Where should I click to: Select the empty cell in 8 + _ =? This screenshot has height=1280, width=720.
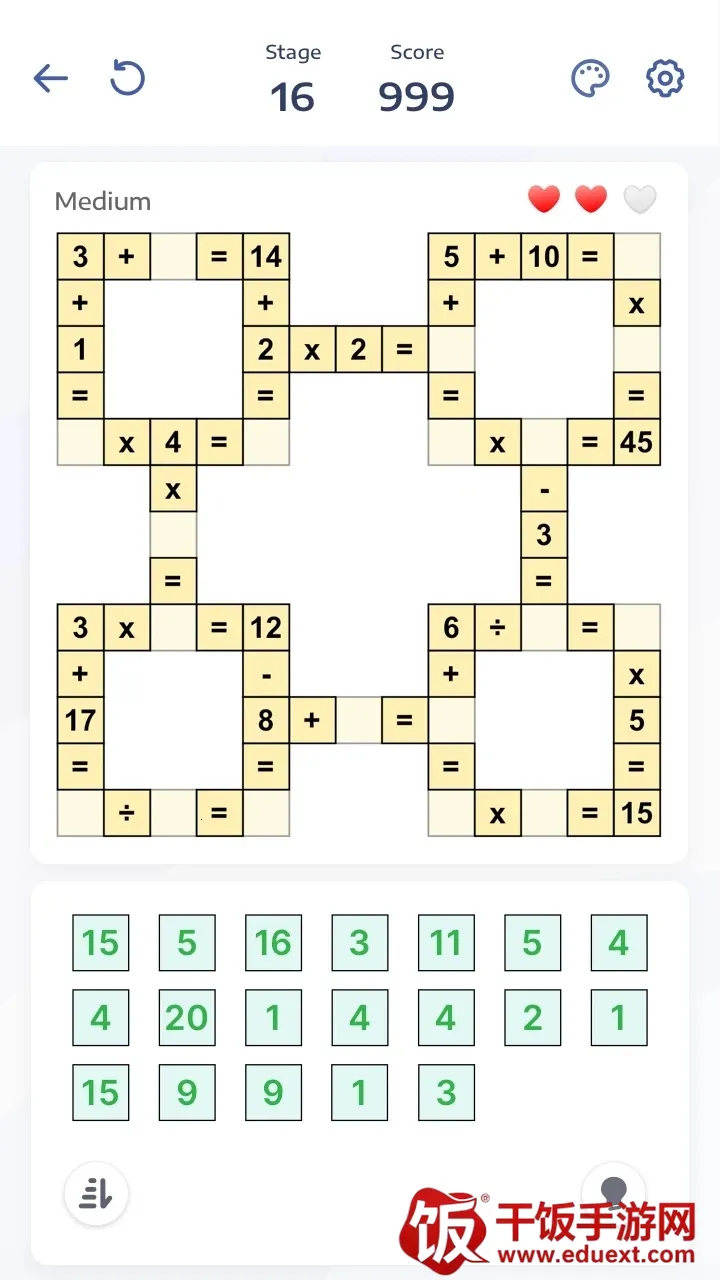pyautogui.click(x=359, y=721)
